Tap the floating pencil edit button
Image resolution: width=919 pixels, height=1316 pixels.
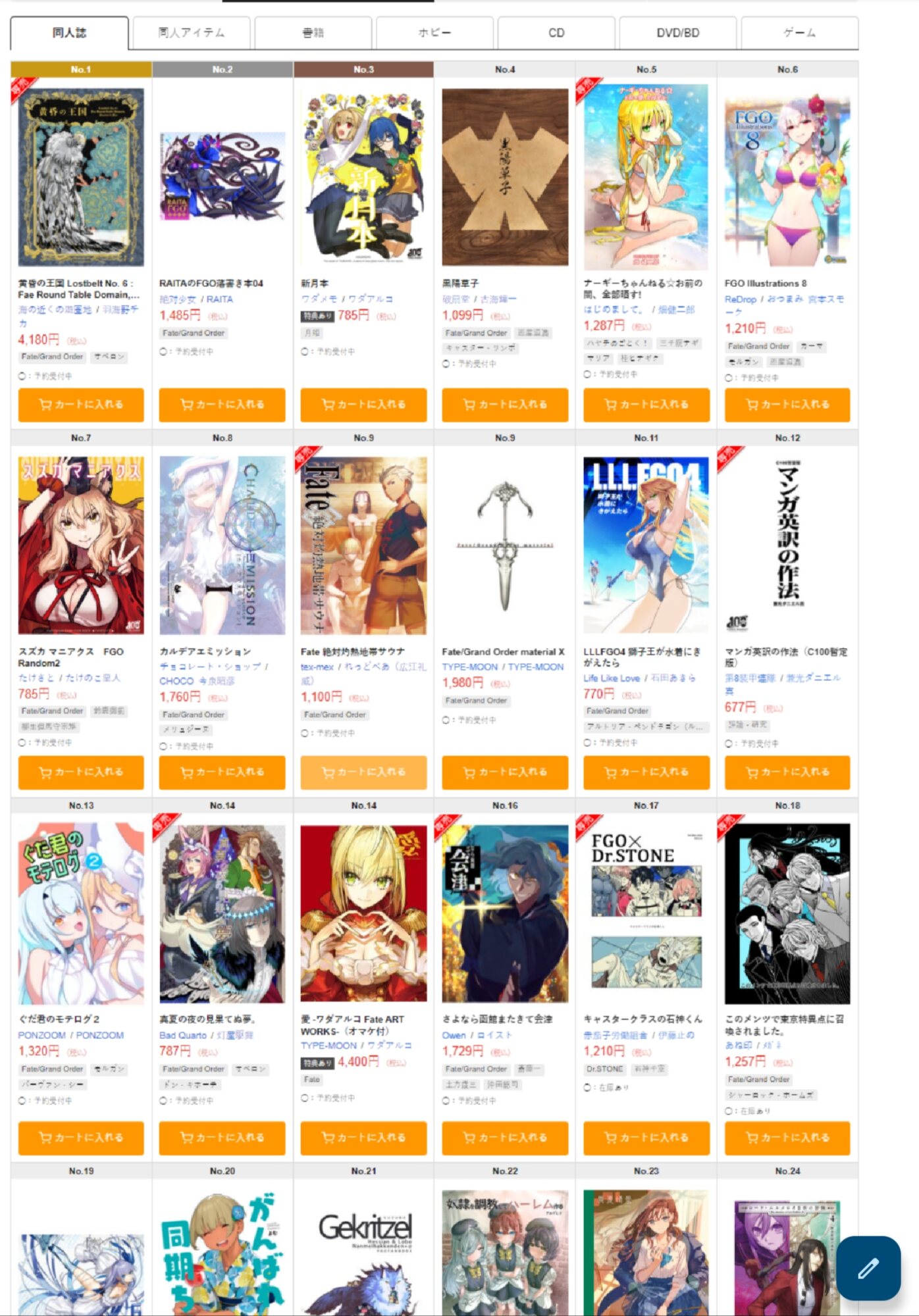[x=868, y=1268]
